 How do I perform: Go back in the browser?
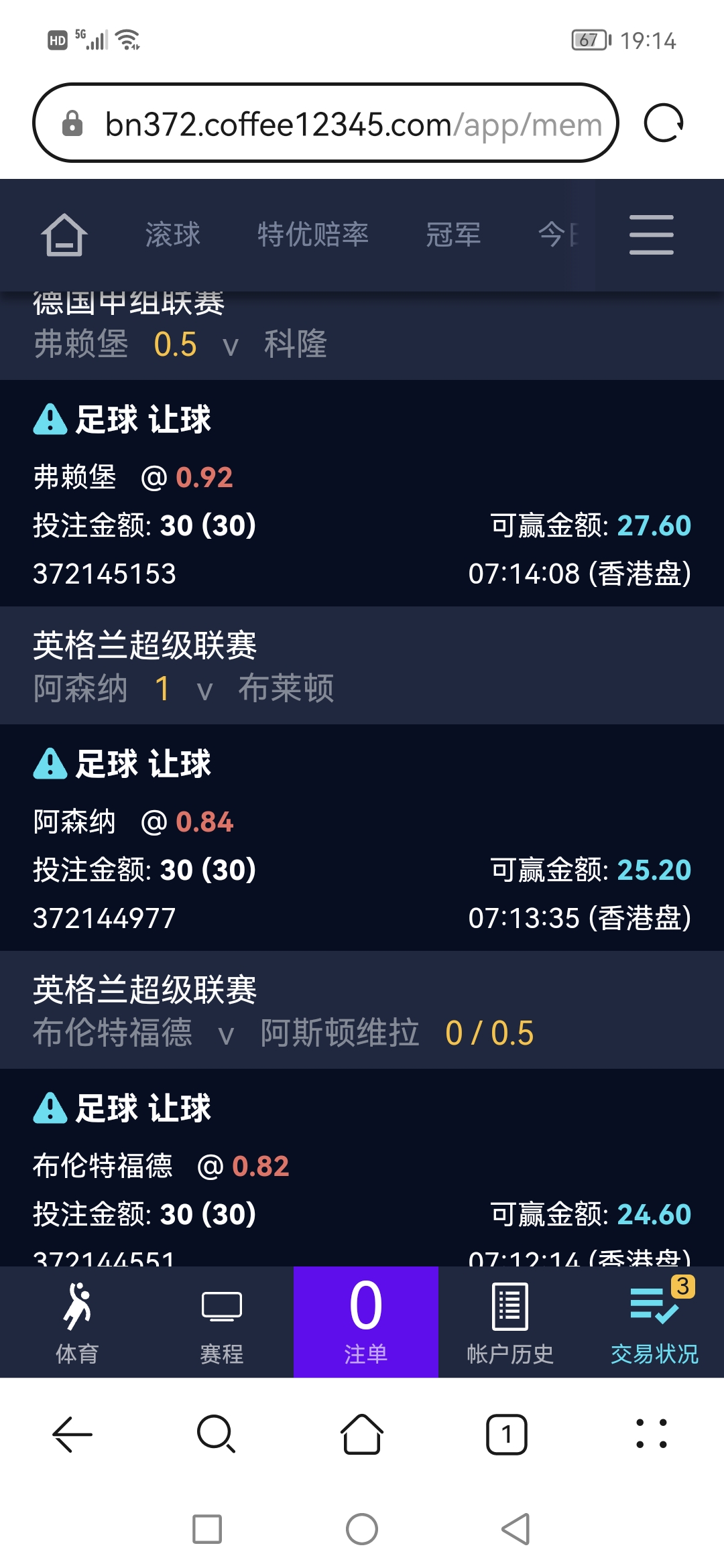click(x=72, y=1435)
